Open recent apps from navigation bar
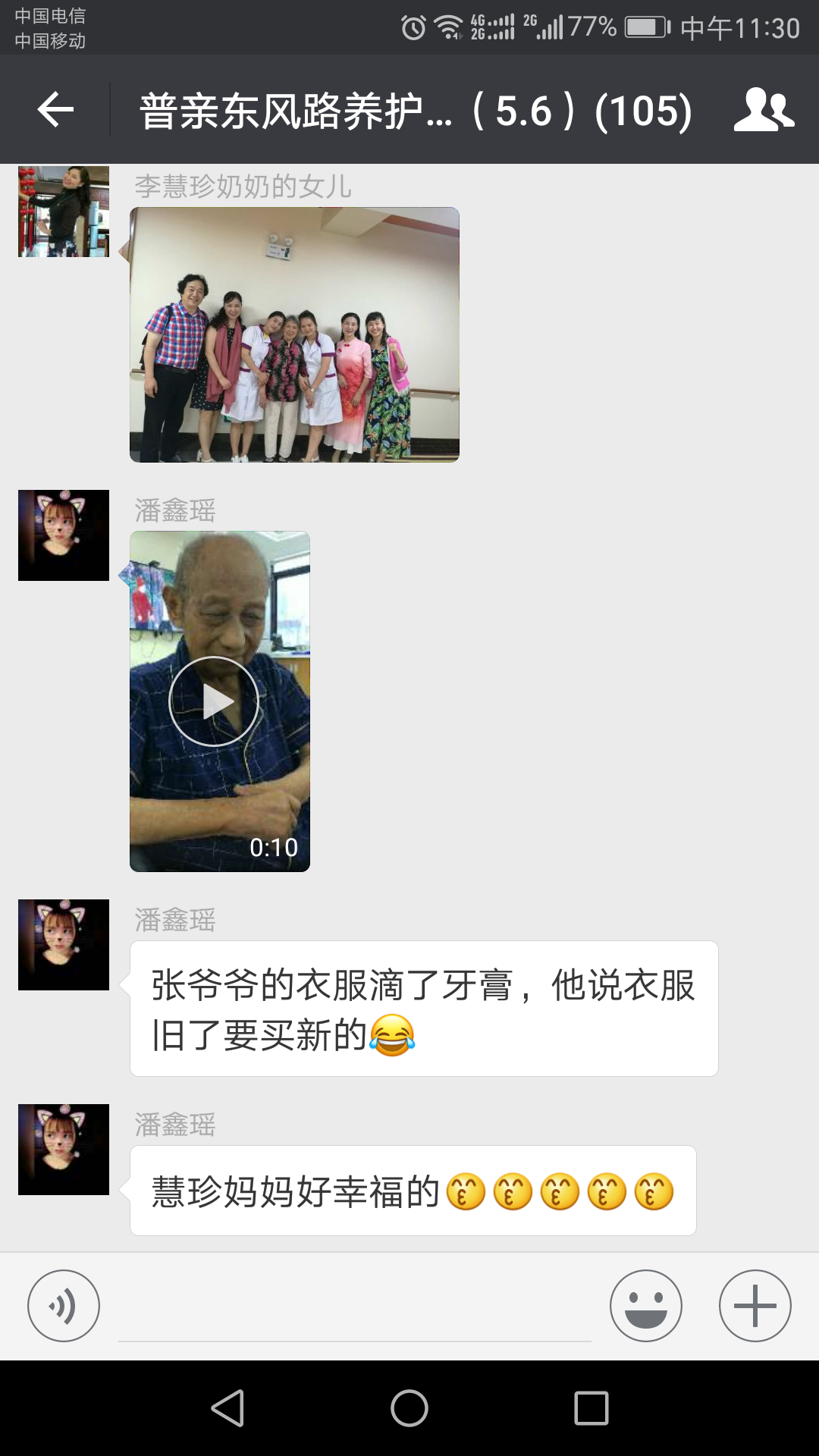The height and width of the screenshot is (1456, 819). tap(591, 1408)
